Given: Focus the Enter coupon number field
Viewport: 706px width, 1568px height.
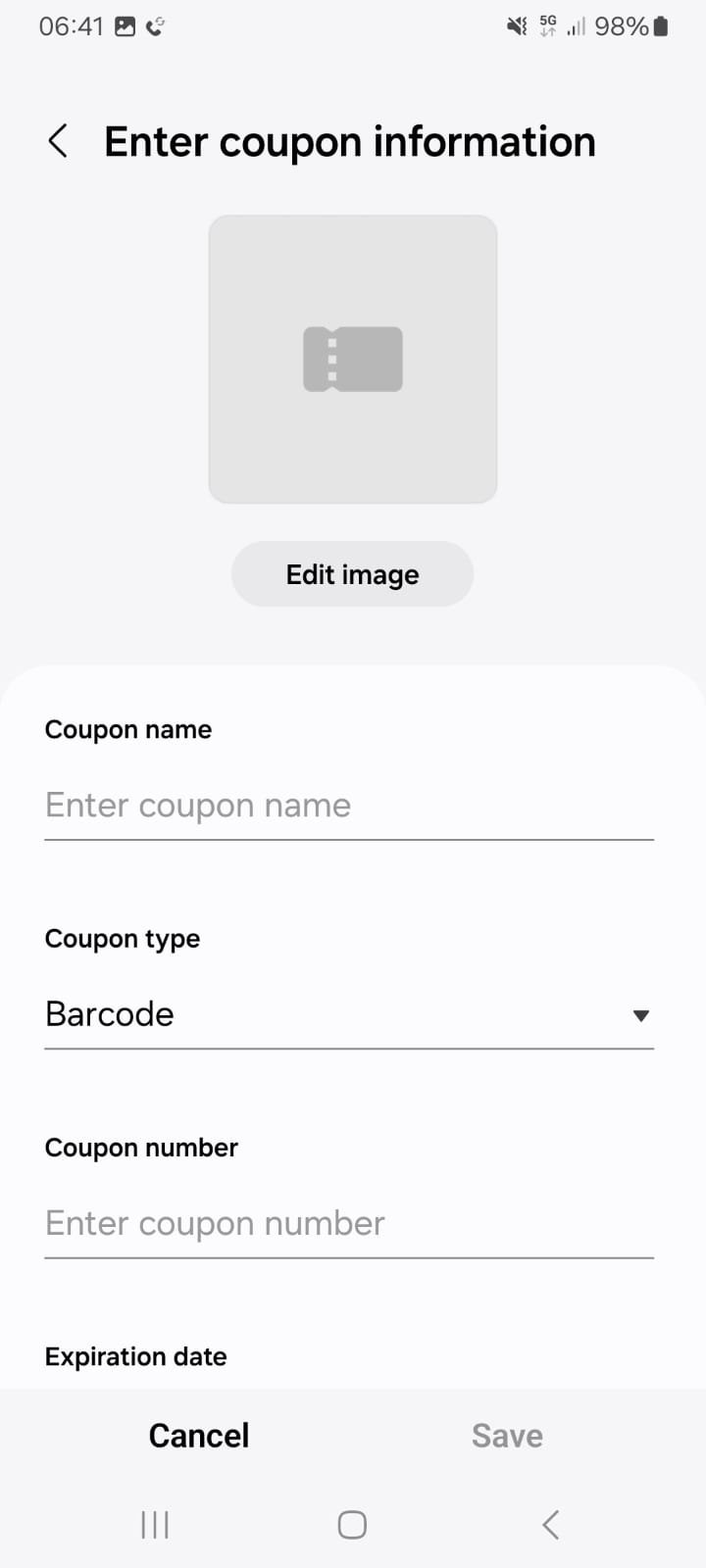Looking at the screenshot, I should tap(349, 1223).
